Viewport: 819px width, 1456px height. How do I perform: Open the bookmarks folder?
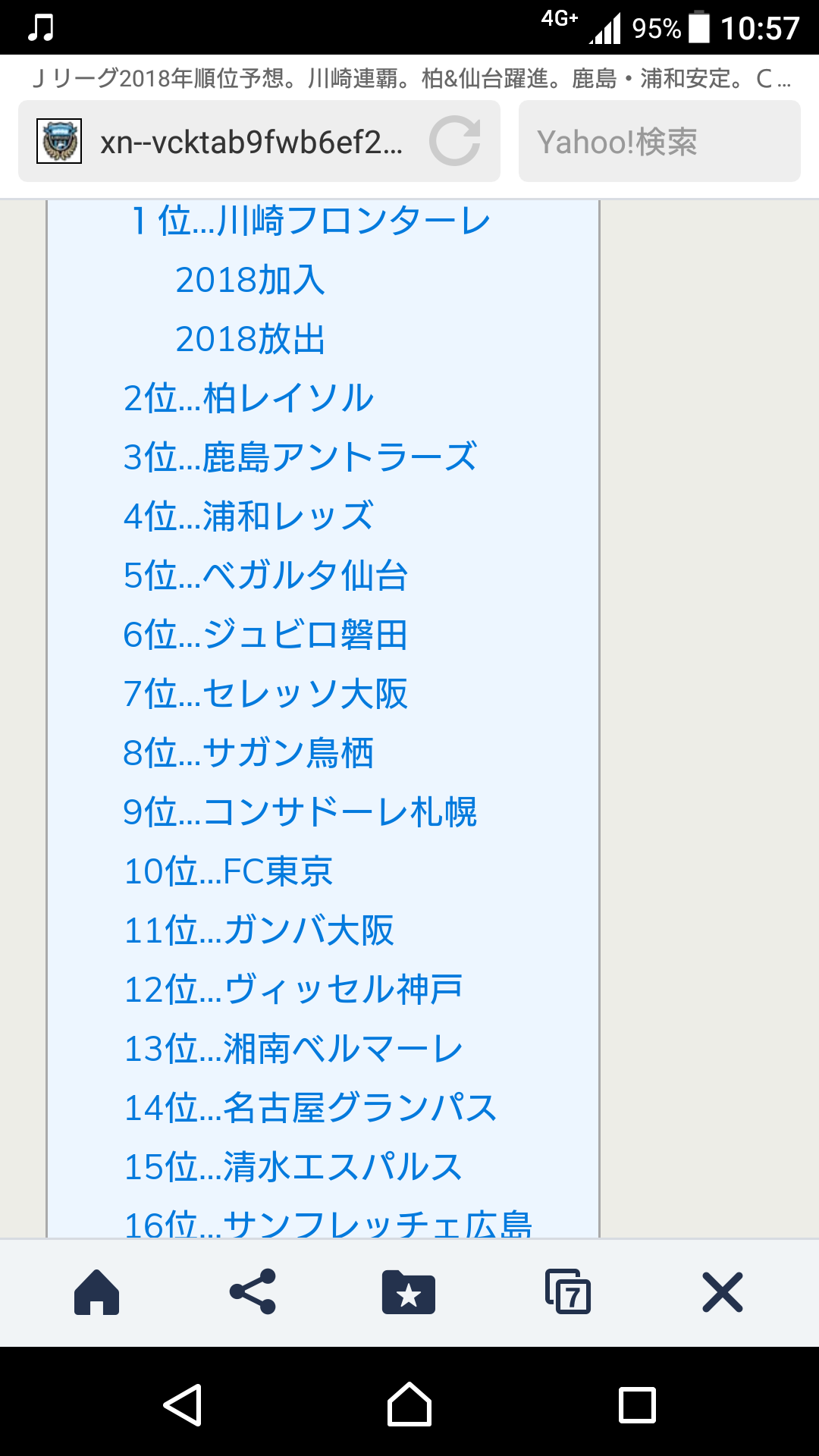click(x=409, y=1292)
